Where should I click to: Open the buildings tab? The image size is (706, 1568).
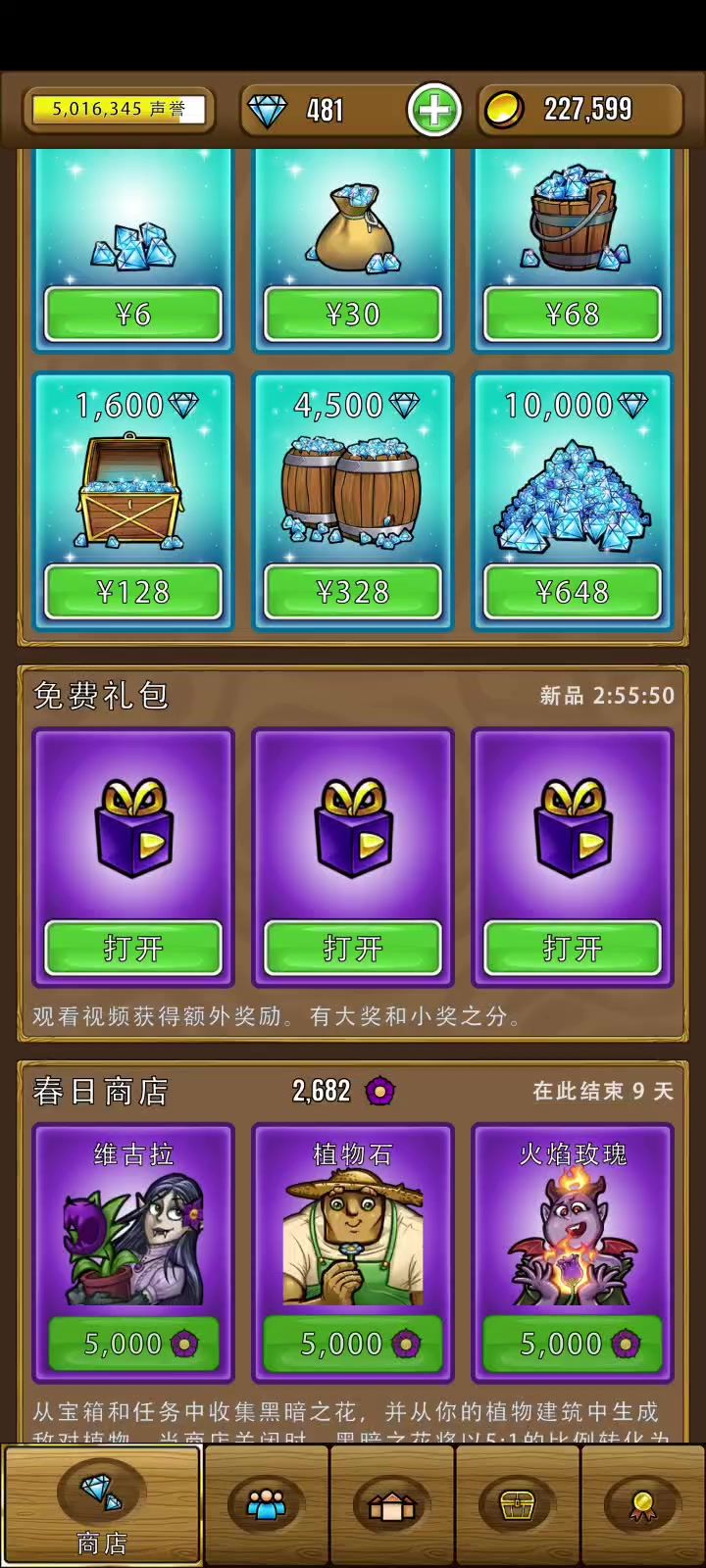[391, 1504]
